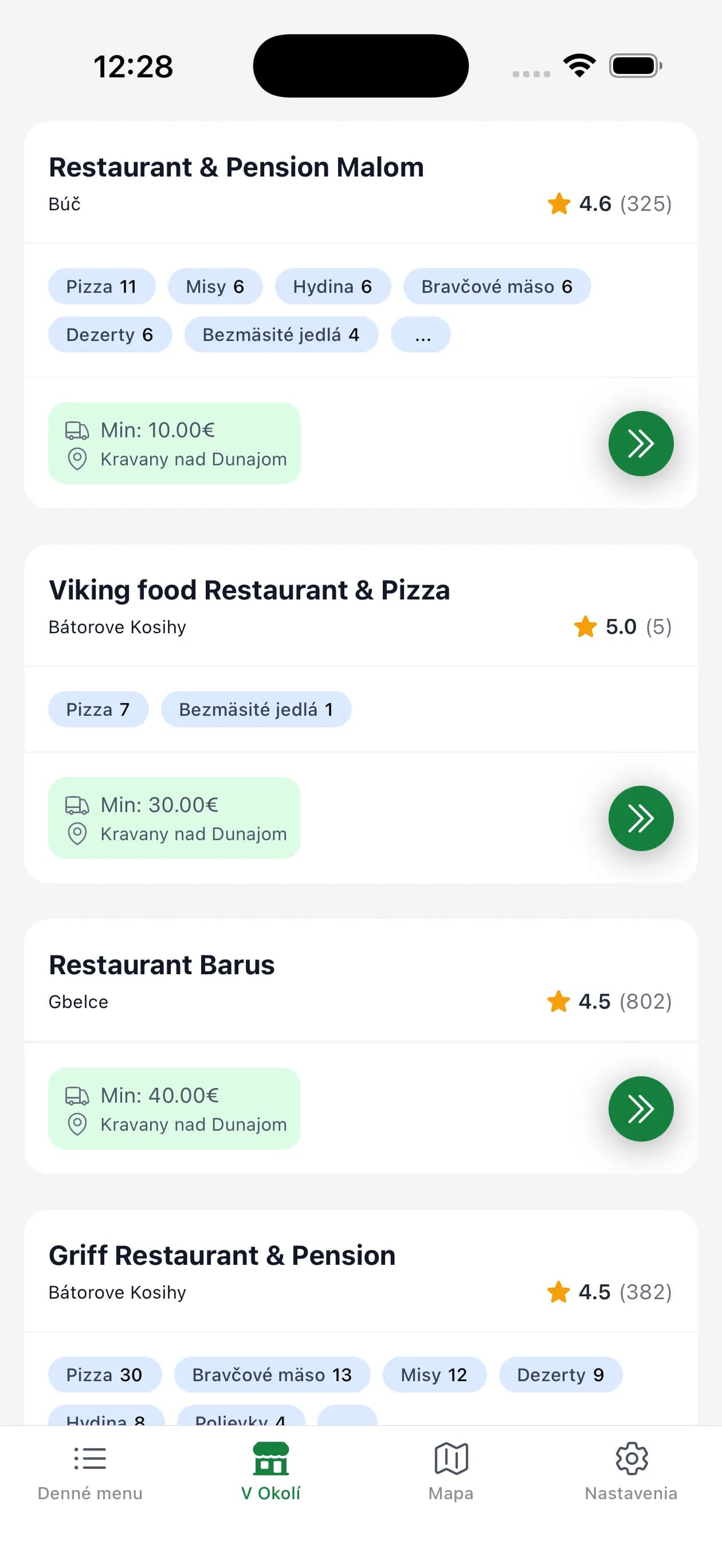Click the Pizza 30 chip on Griff card
Viewport: 722px width, 1568px height.
pos(104,1375)
